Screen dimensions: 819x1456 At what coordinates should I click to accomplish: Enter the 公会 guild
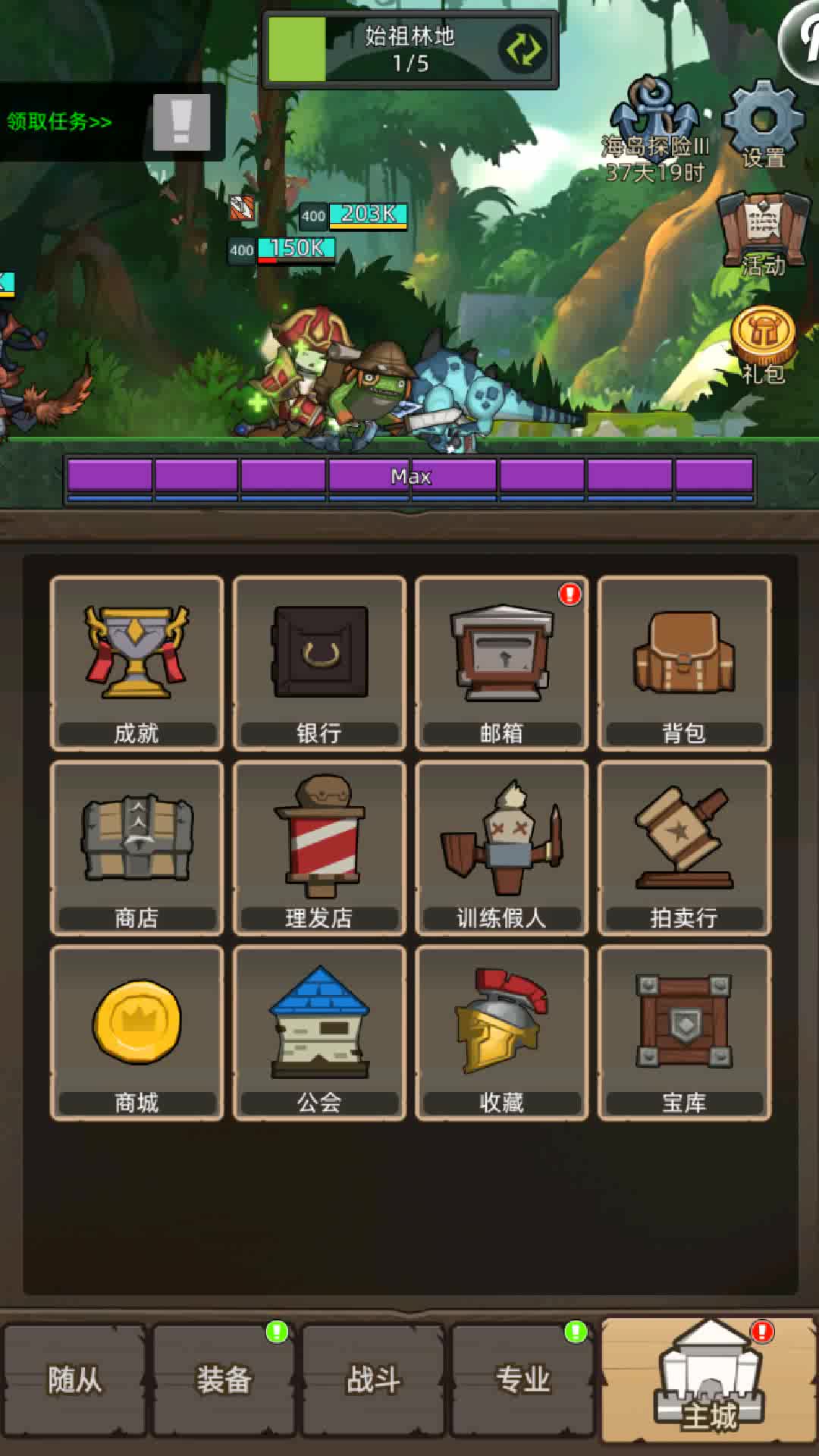coord(319,1033)
